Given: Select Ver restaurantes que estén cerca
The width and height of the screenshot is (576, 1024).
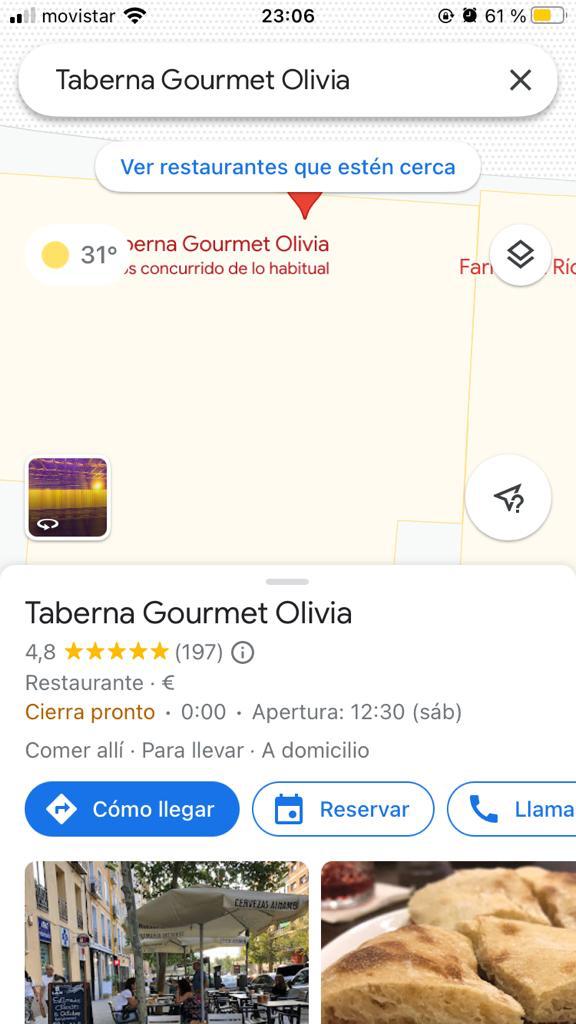Looking at the screenshot, I should point(288,167).
